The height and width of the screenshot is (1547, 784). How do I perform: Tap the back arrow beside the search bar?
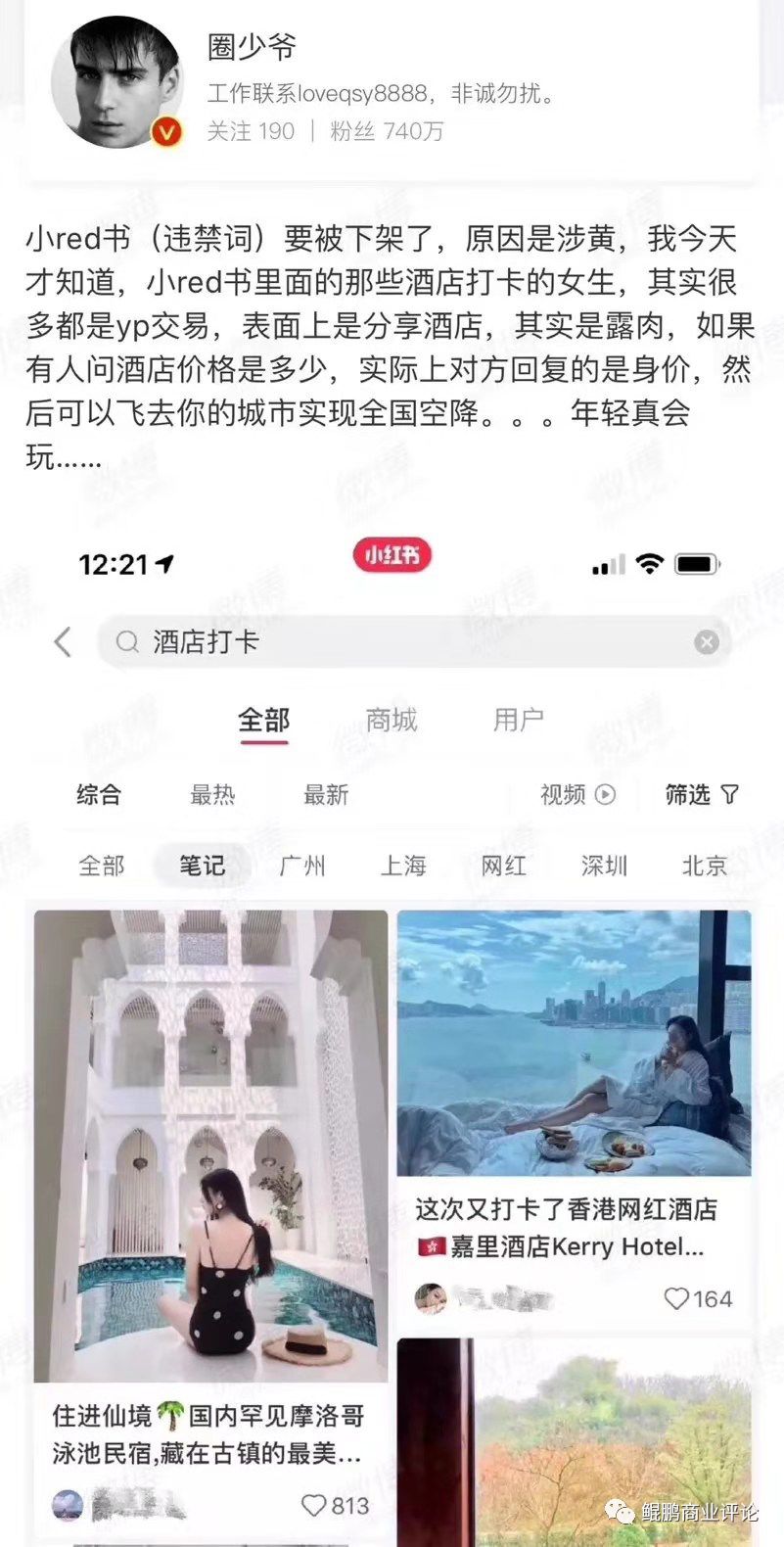tap(63, 641)
